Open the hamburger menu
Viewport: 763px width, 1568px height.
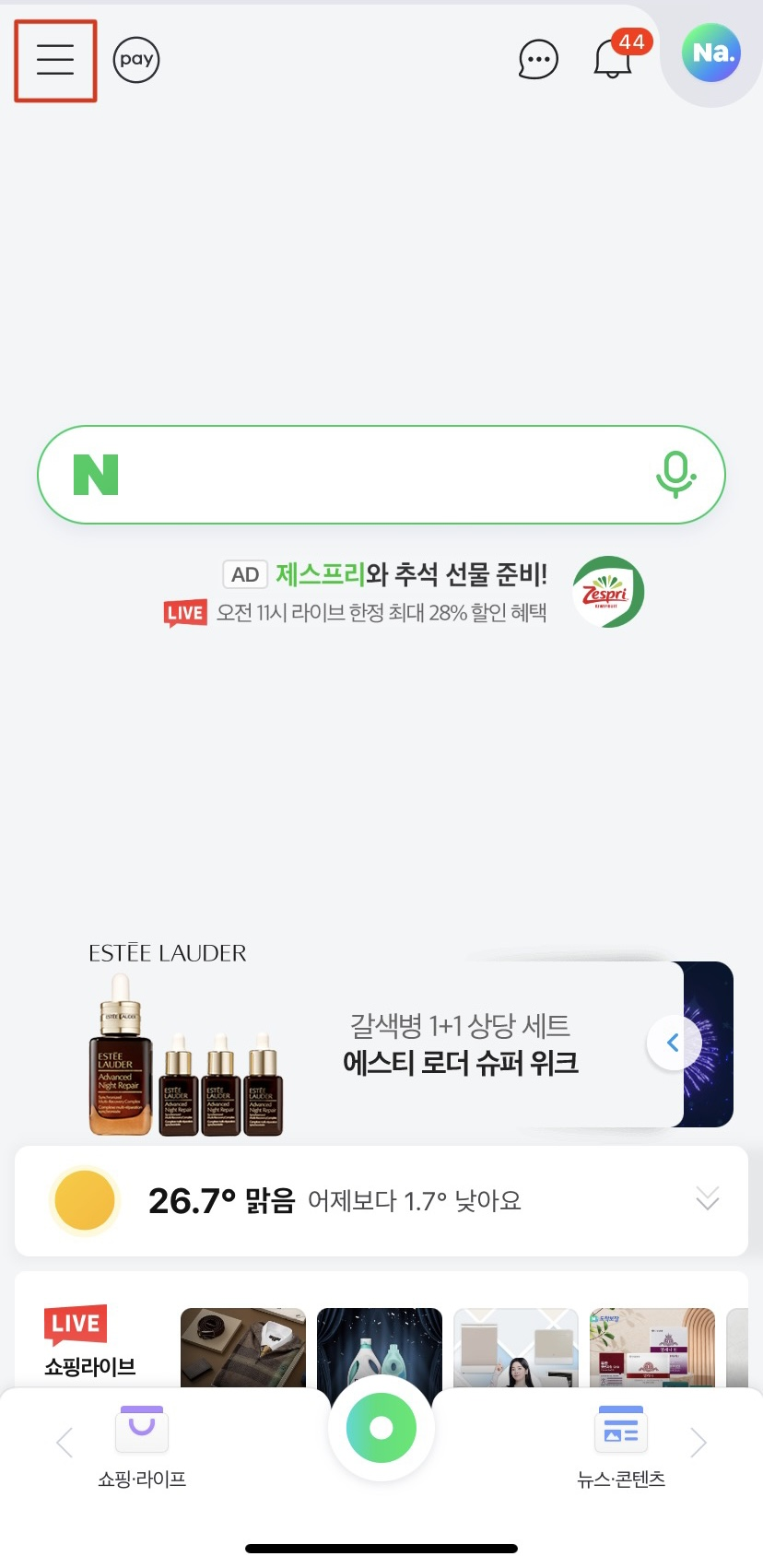click(x=53, y=59)
